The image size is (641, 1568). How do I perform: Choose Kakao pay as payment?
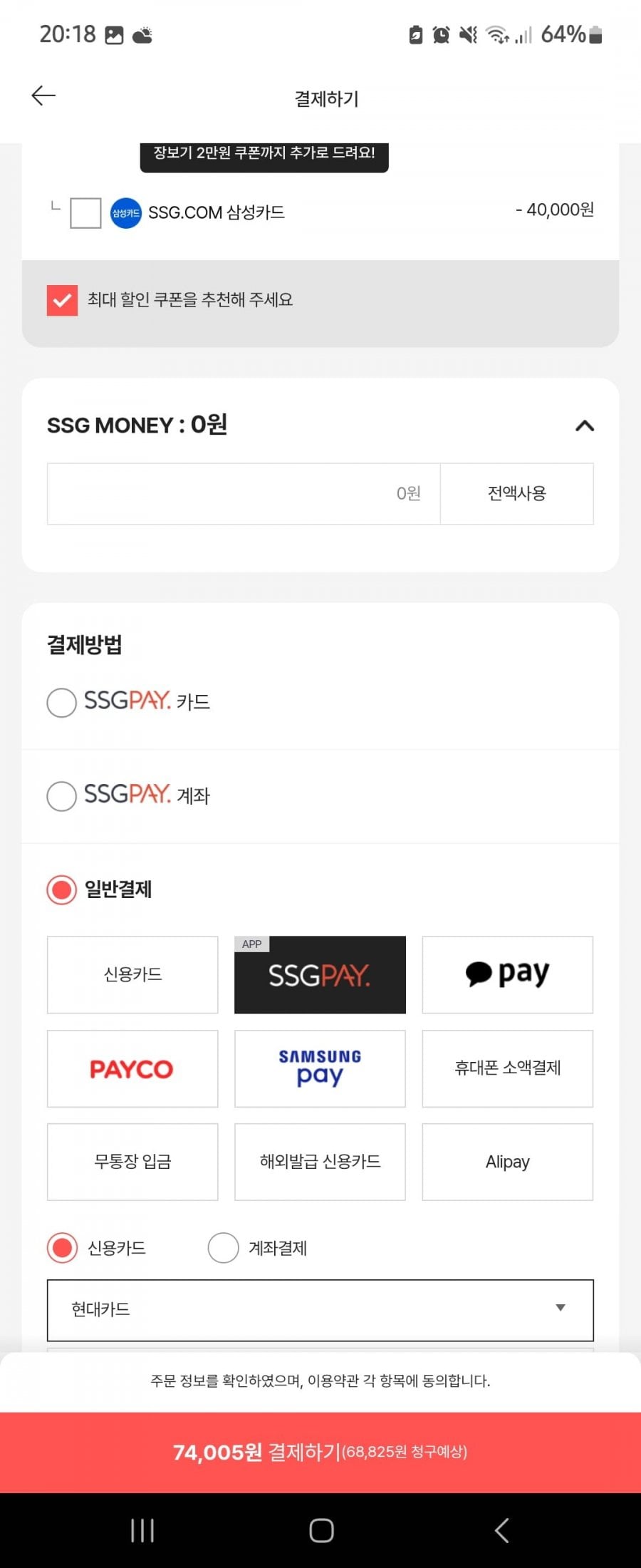[x=507, y=974]
